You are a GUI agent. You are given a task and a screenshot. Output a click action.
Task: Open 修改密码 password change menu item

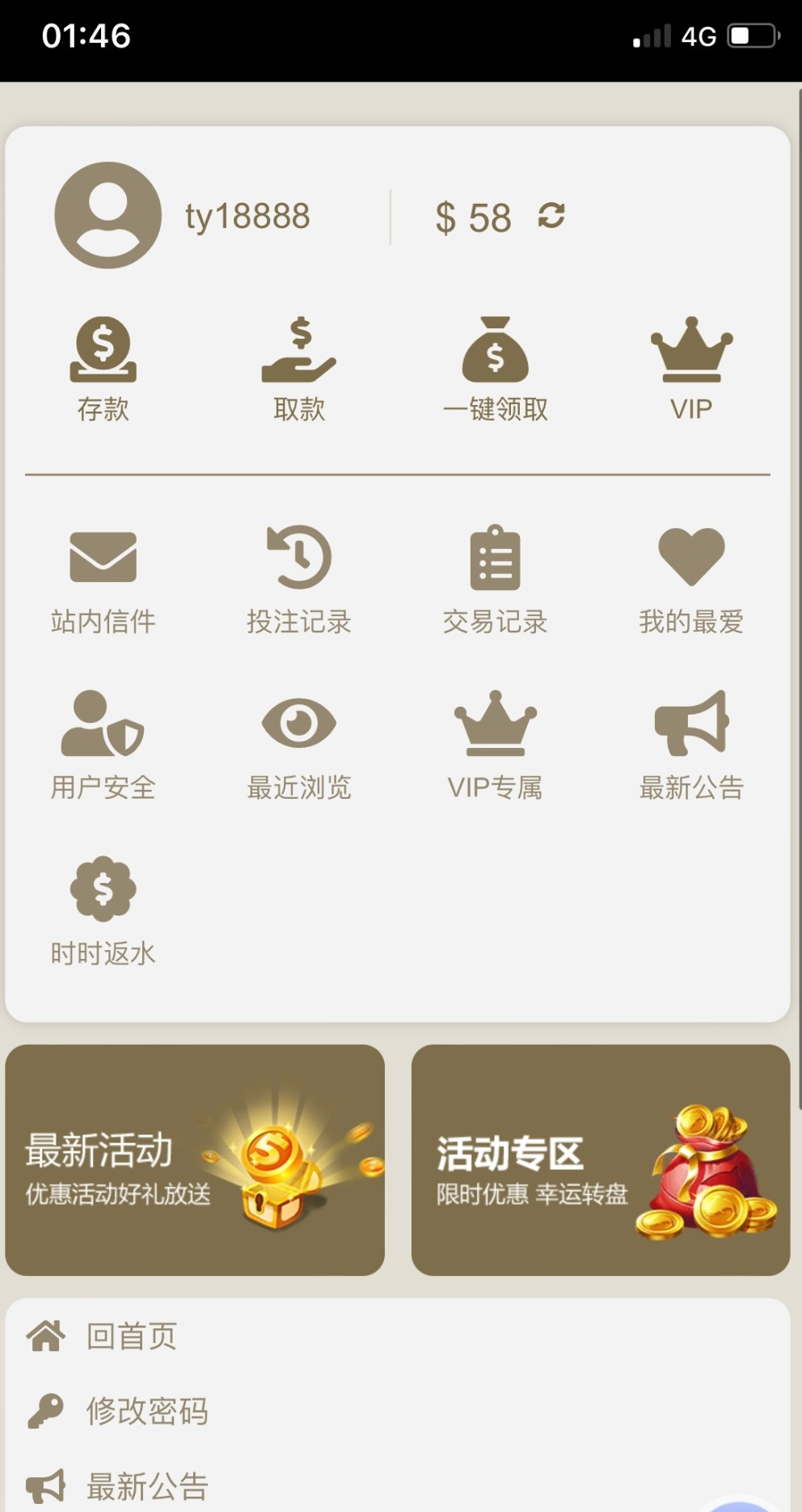coord(147,1412)
